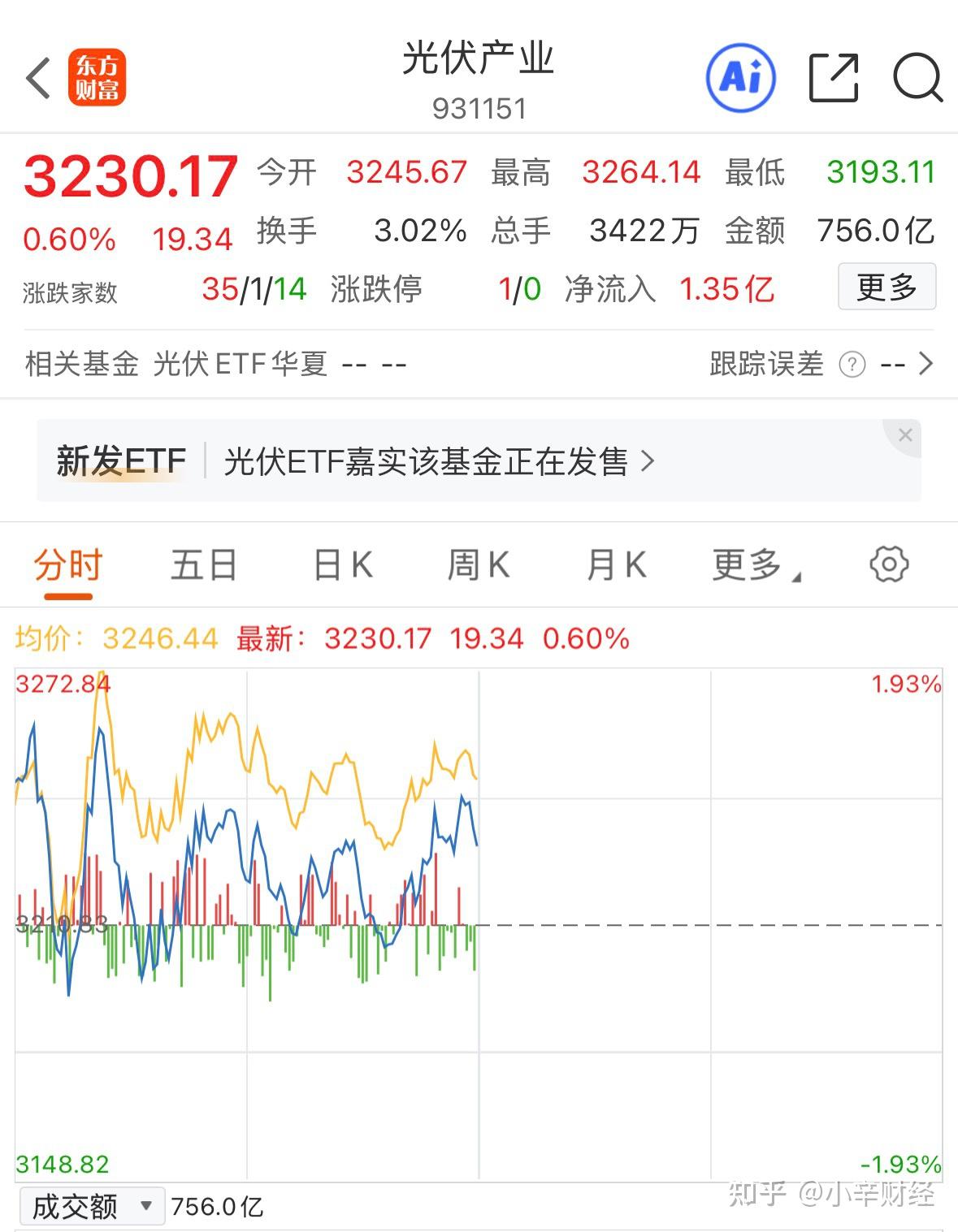Tap inside the intraday price chart area
Screen dimensions: 958x1232
coord(244,853)
